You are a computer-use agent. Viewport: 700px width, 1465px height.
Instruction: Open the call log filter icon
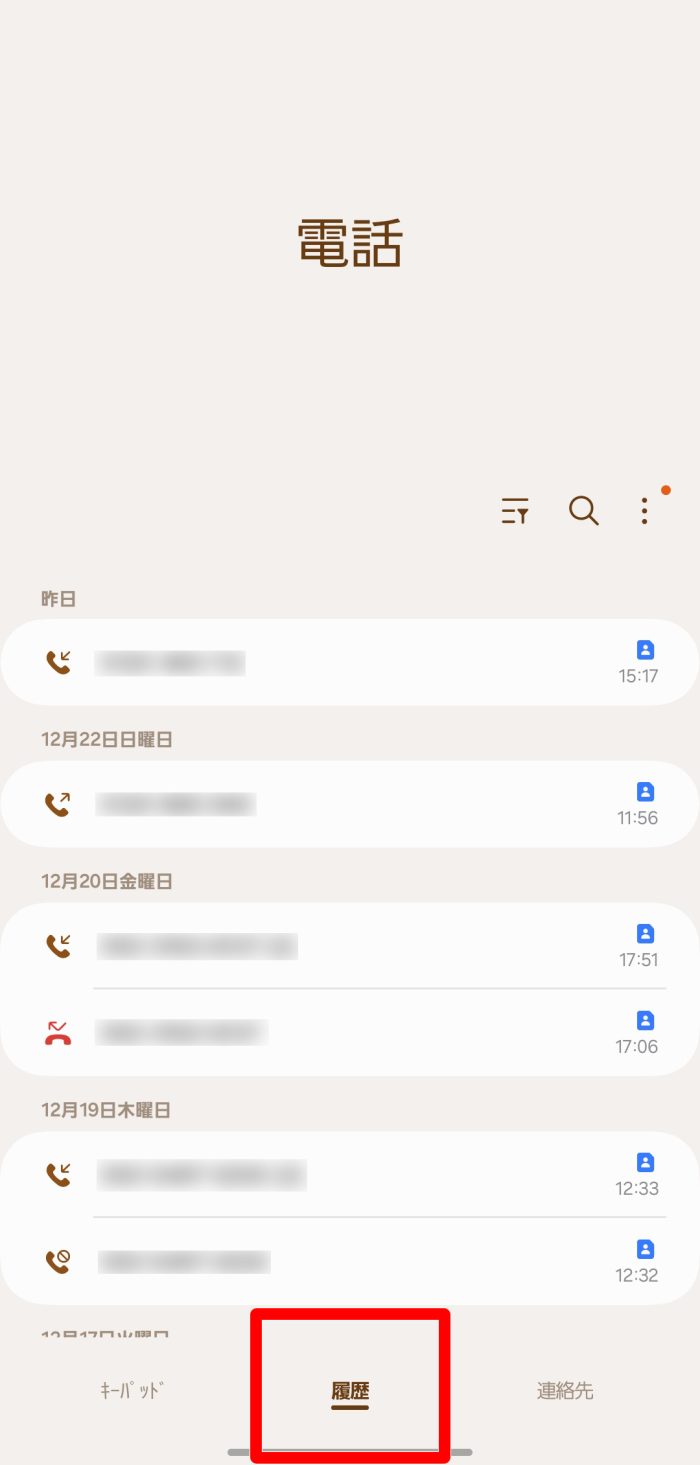[515, 511]
